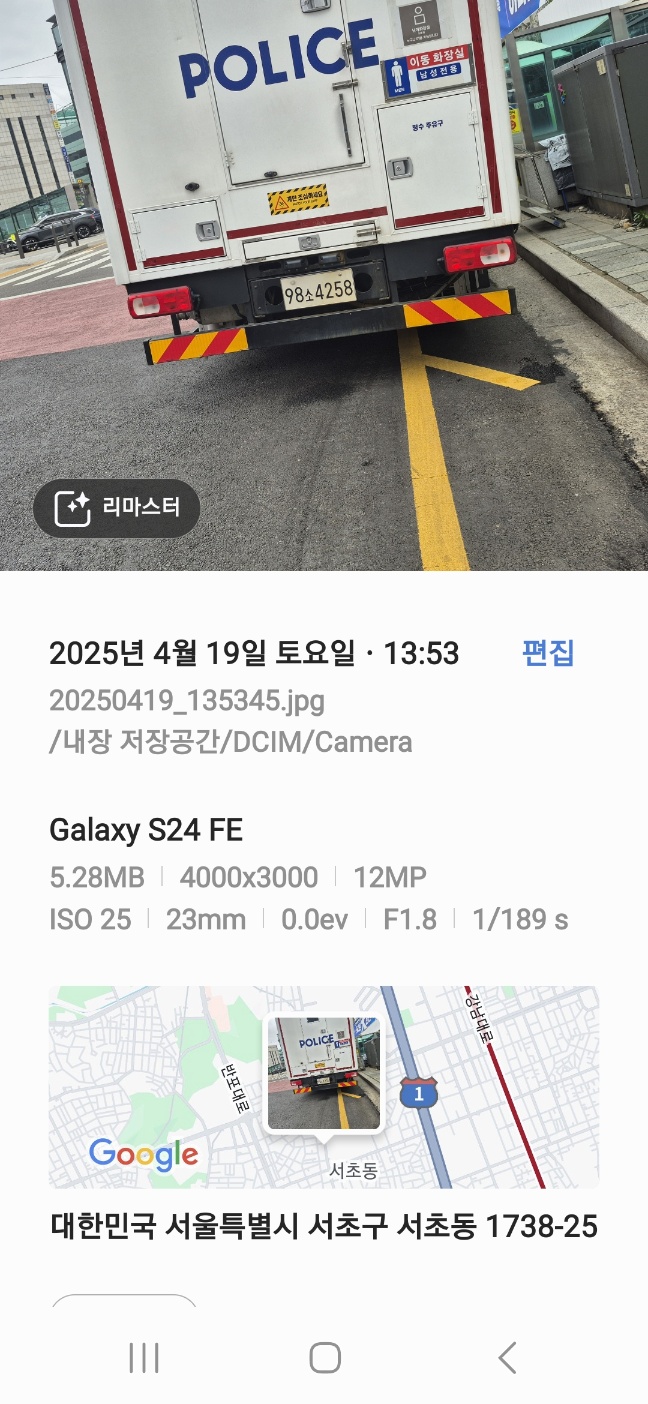Image resolution: width=648 pixels, height=1404 pixels.
Task: Open 편집 to edit photo details
Action: [x=548, y=654]
